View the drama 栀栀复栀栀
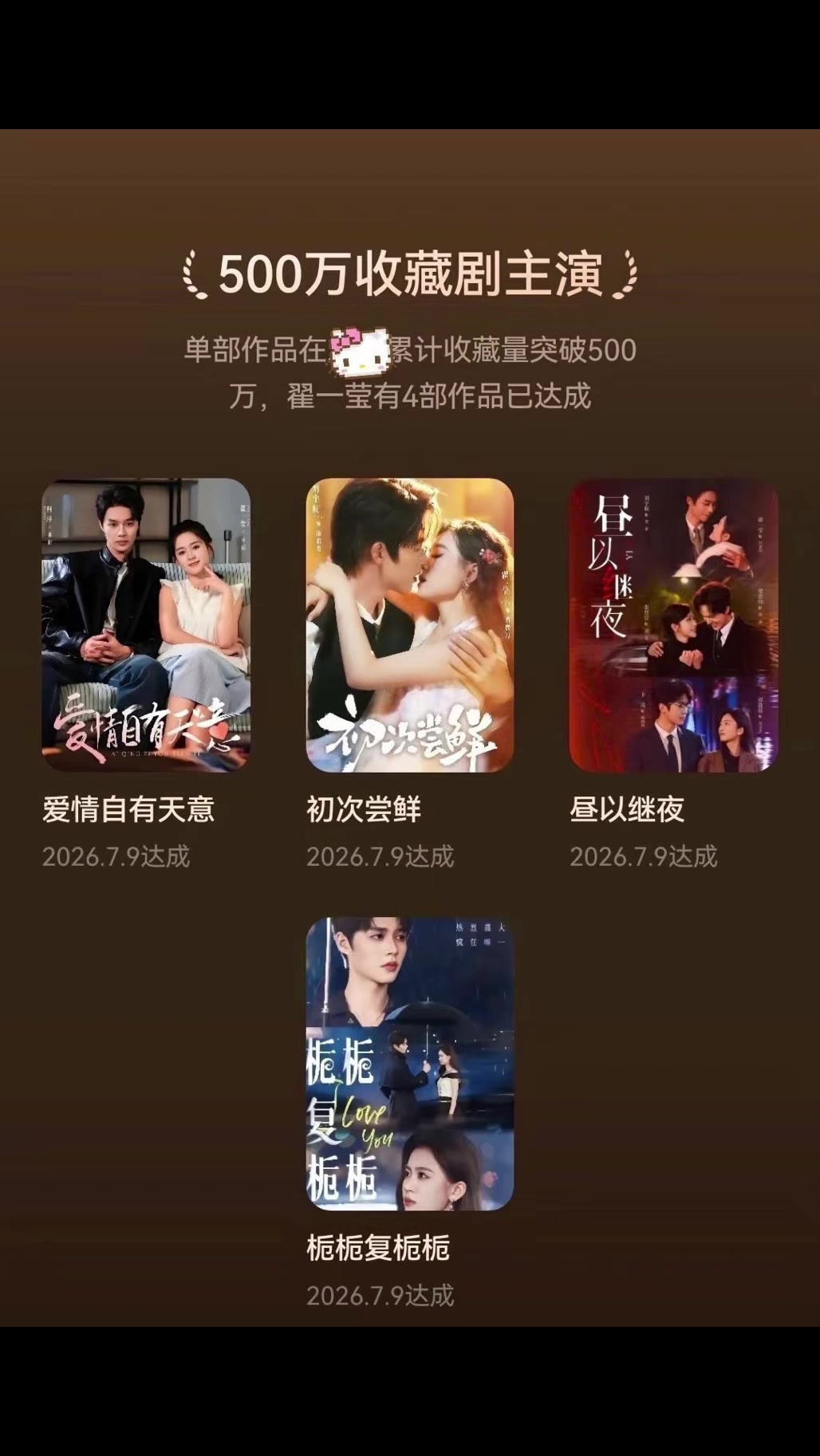Viewport: 820px width, 1456px height. [410, 1064]
